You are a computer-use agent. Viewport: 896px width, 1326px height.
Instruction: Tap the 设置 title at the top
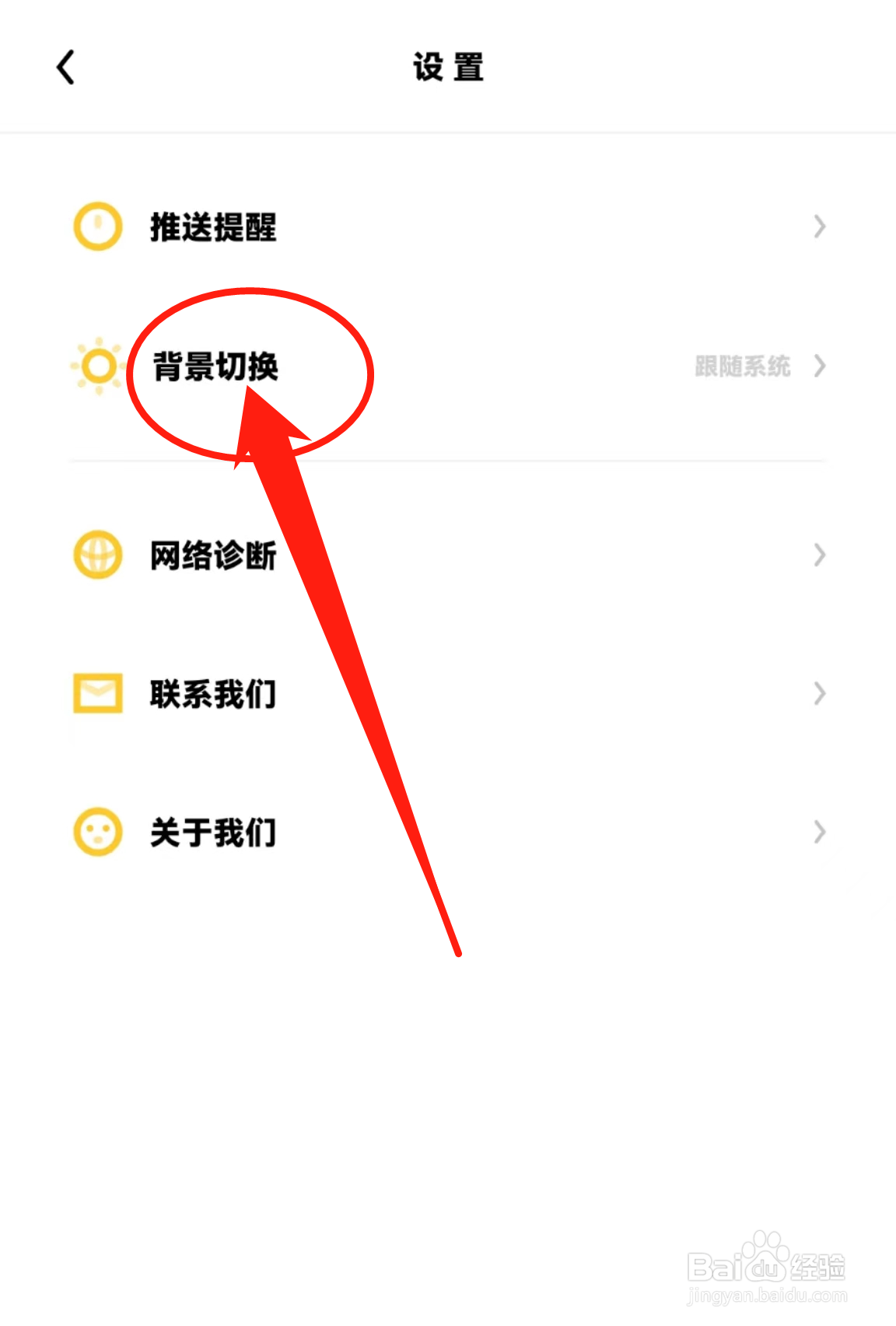pos(447,67)
